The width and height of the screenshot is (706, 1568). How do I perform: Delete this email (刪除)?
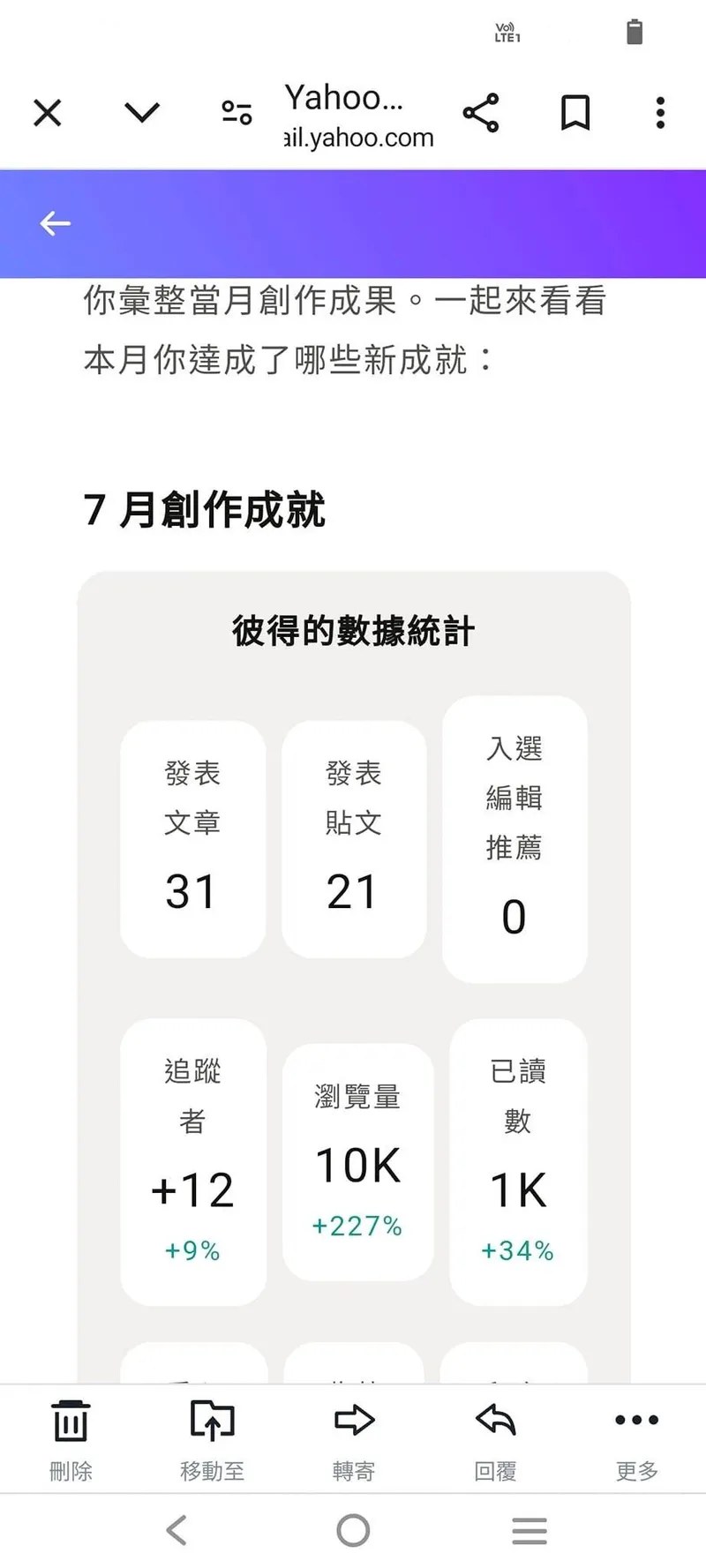(x=71, y=1437)
